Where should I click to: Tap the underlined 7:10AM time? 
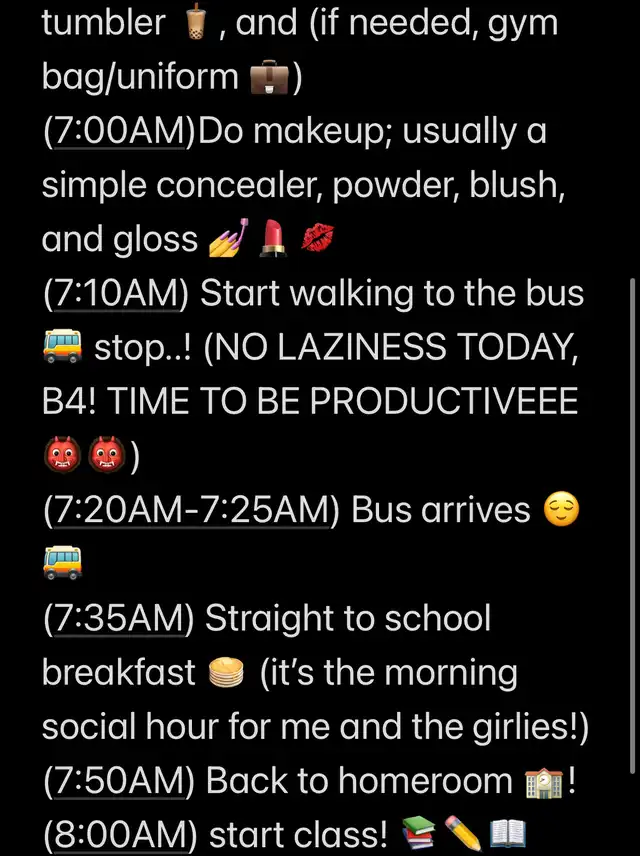tap(119, 294)
